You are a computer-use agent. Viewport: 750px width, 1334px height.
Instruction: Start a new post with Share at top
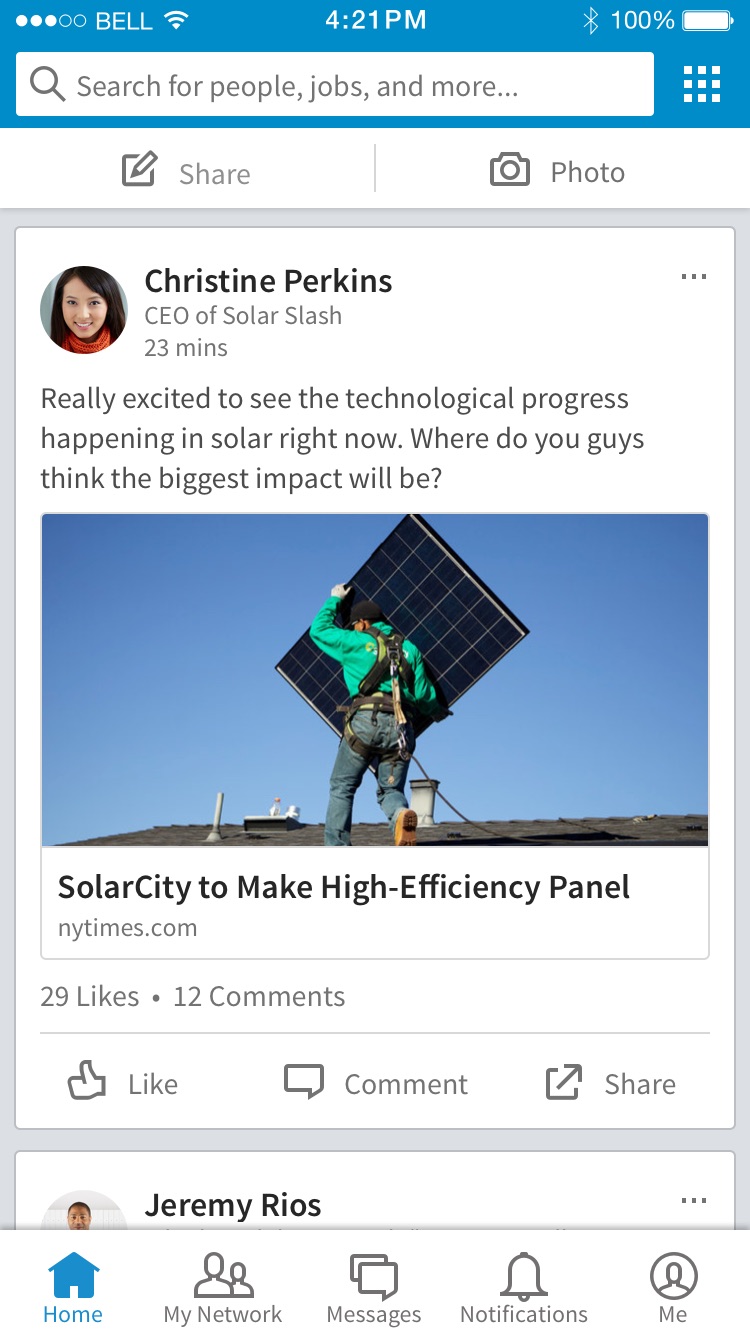pyautogui.click(x=187, y=172)
